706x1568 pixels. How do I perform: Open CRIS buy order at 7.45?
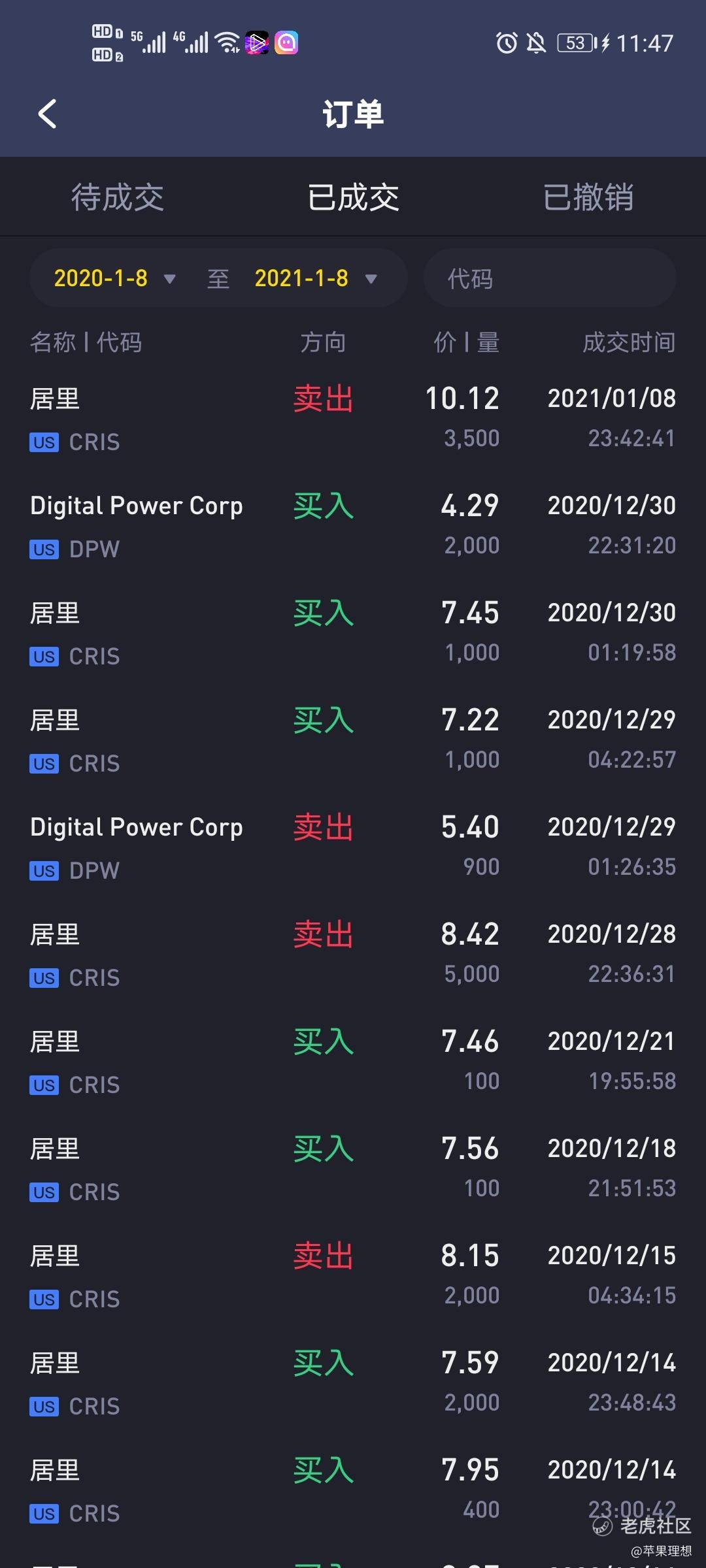353,632
